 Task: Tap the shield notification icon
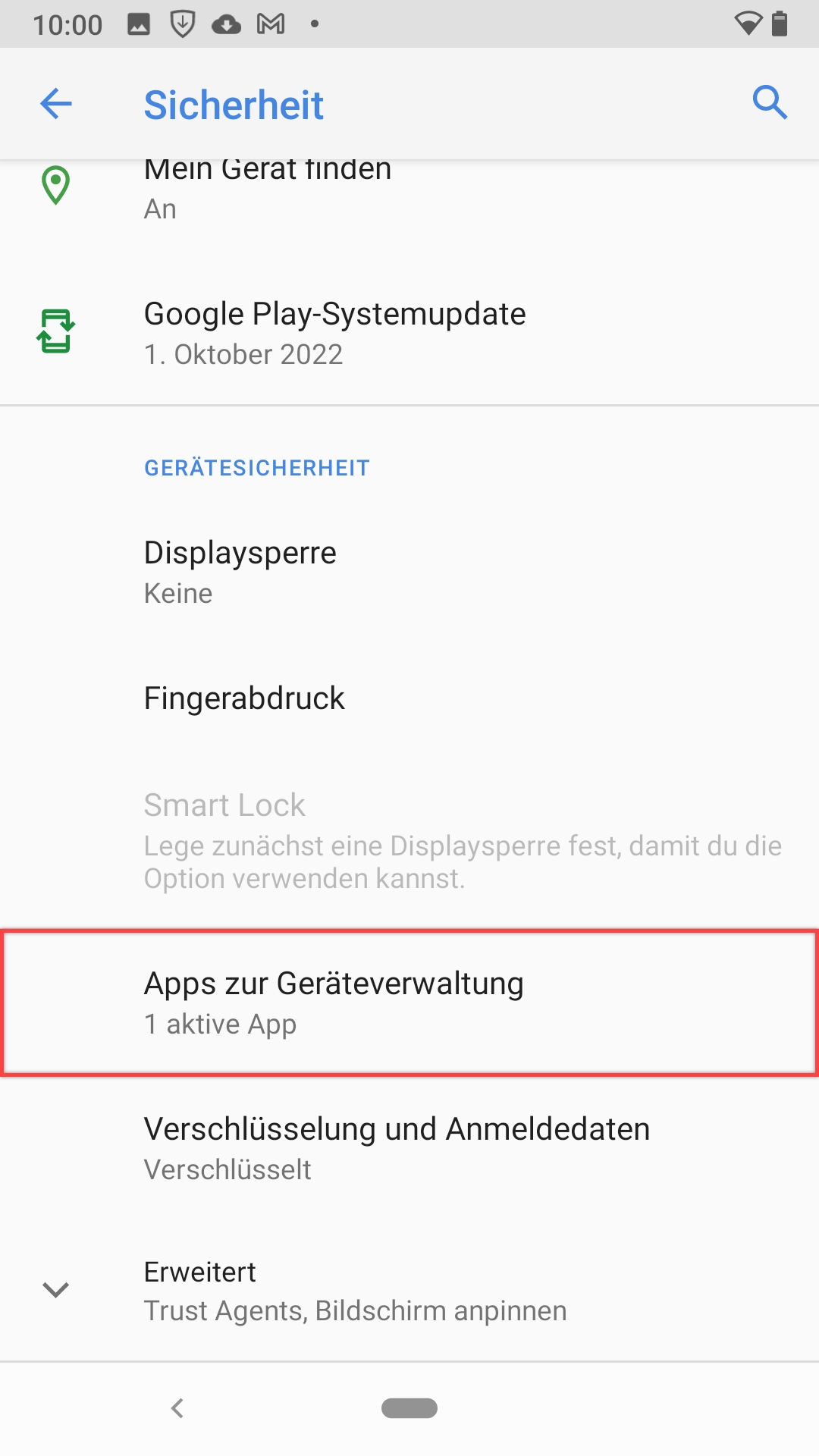coord(180,23)
